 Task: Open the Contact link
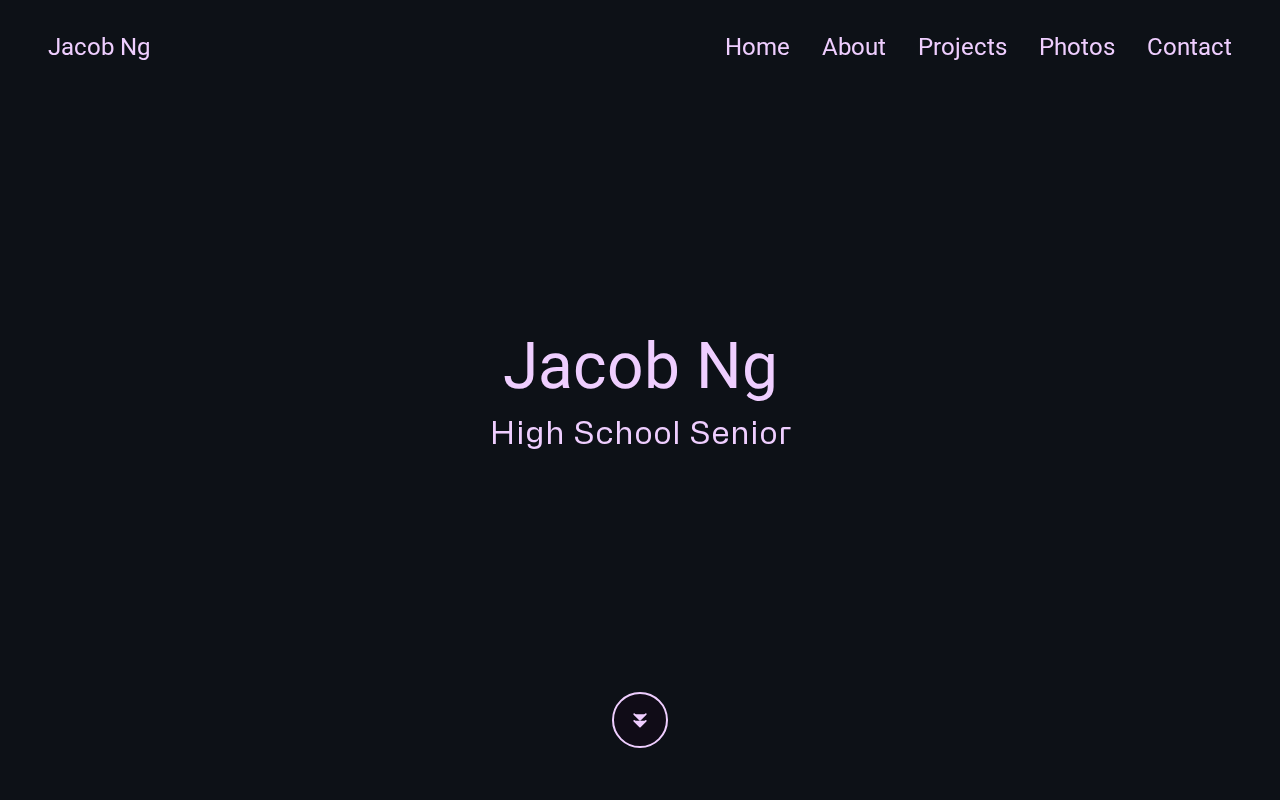(1189, 47)
